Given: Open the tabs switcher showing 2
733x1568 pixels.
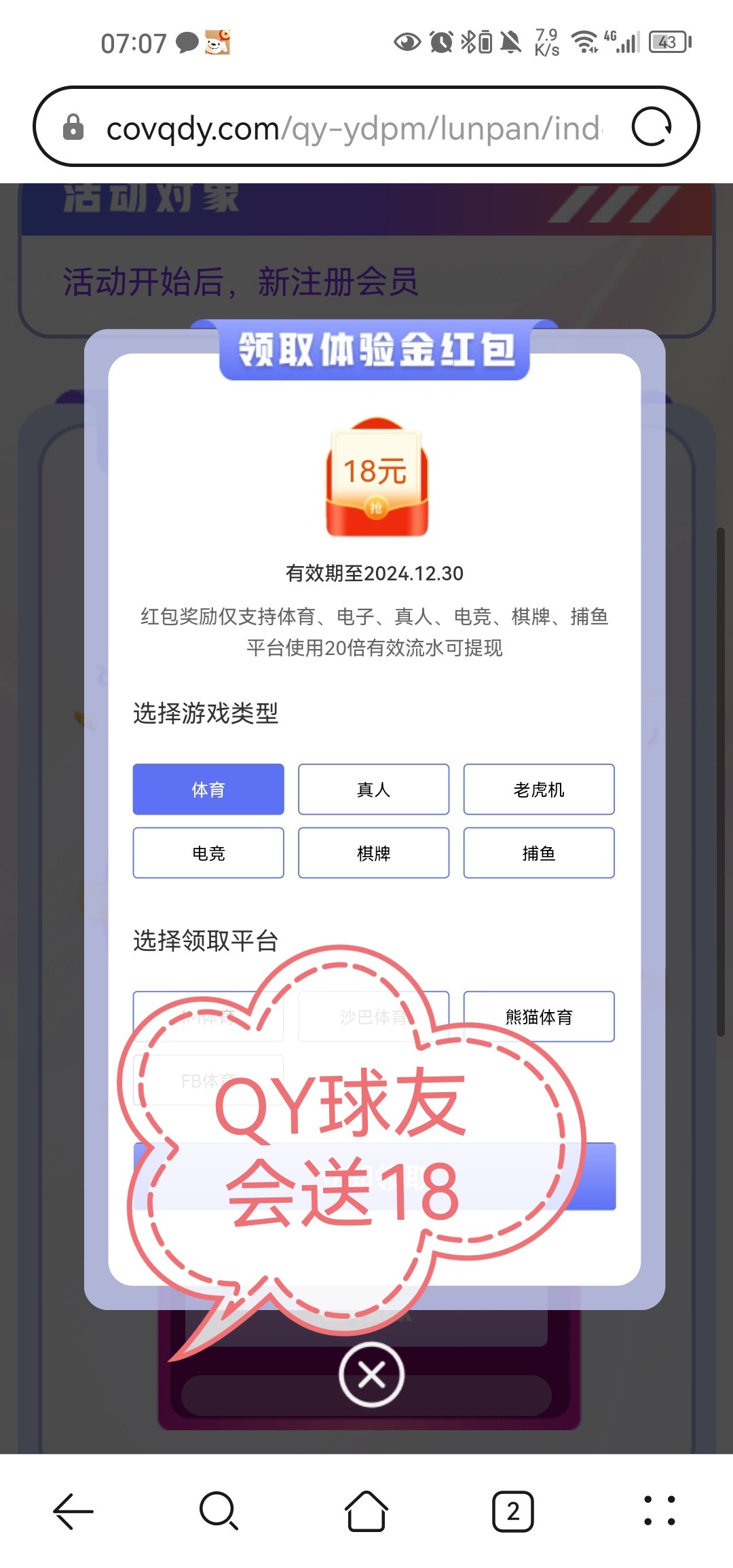Looking at the screenshot, I should click(x=512, y=1511).
